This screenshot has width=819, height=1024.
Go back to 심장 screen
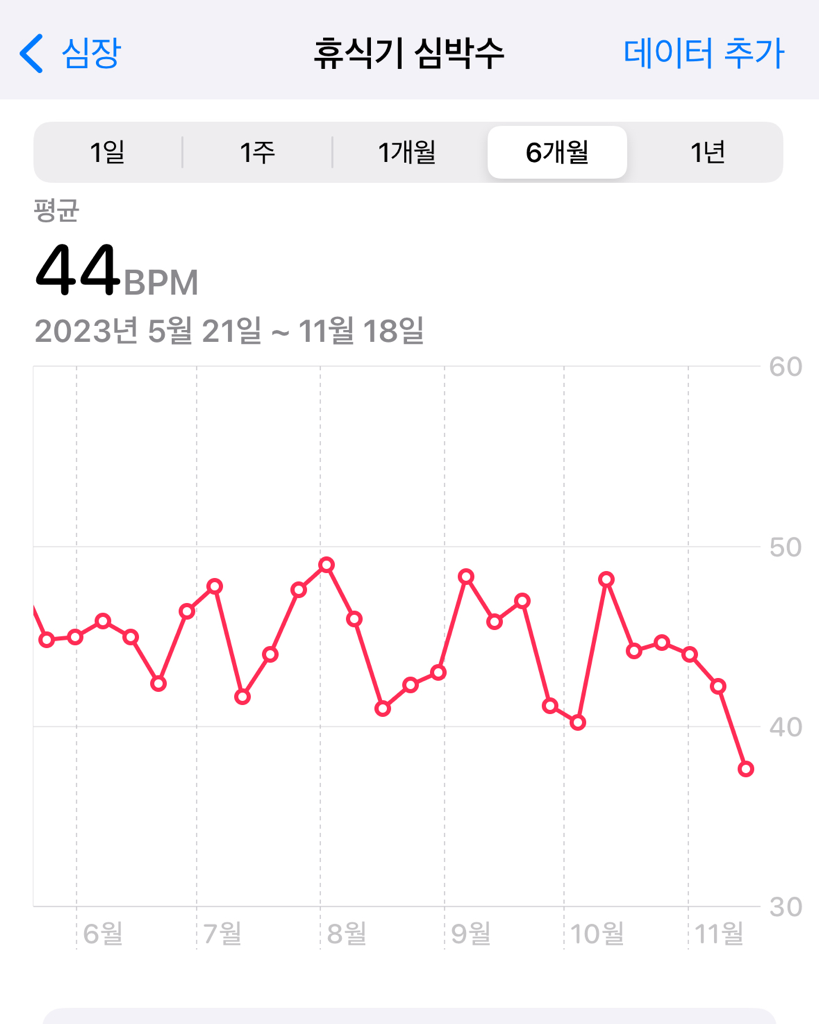pyautogui.click(x=70, y=53)
